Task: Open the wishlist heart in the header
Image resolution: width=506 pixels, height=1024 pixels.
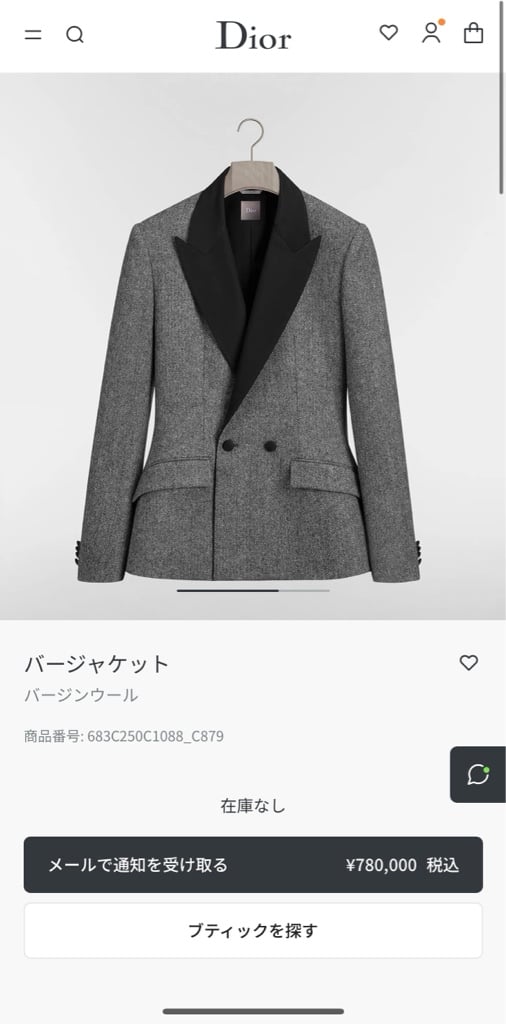Action: (x=388, y=32)
